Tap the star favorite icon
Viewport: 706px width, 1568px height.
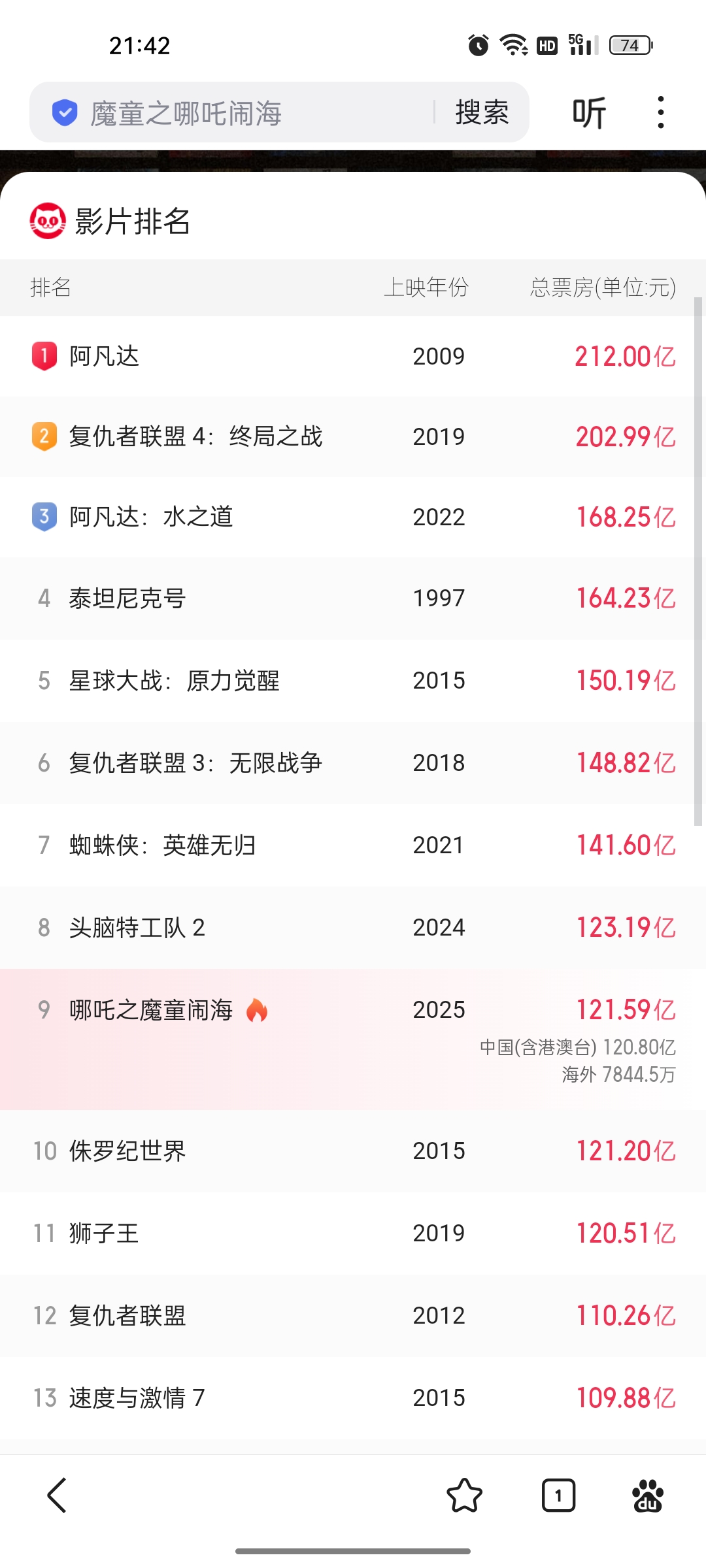[x=465, y=1496]
